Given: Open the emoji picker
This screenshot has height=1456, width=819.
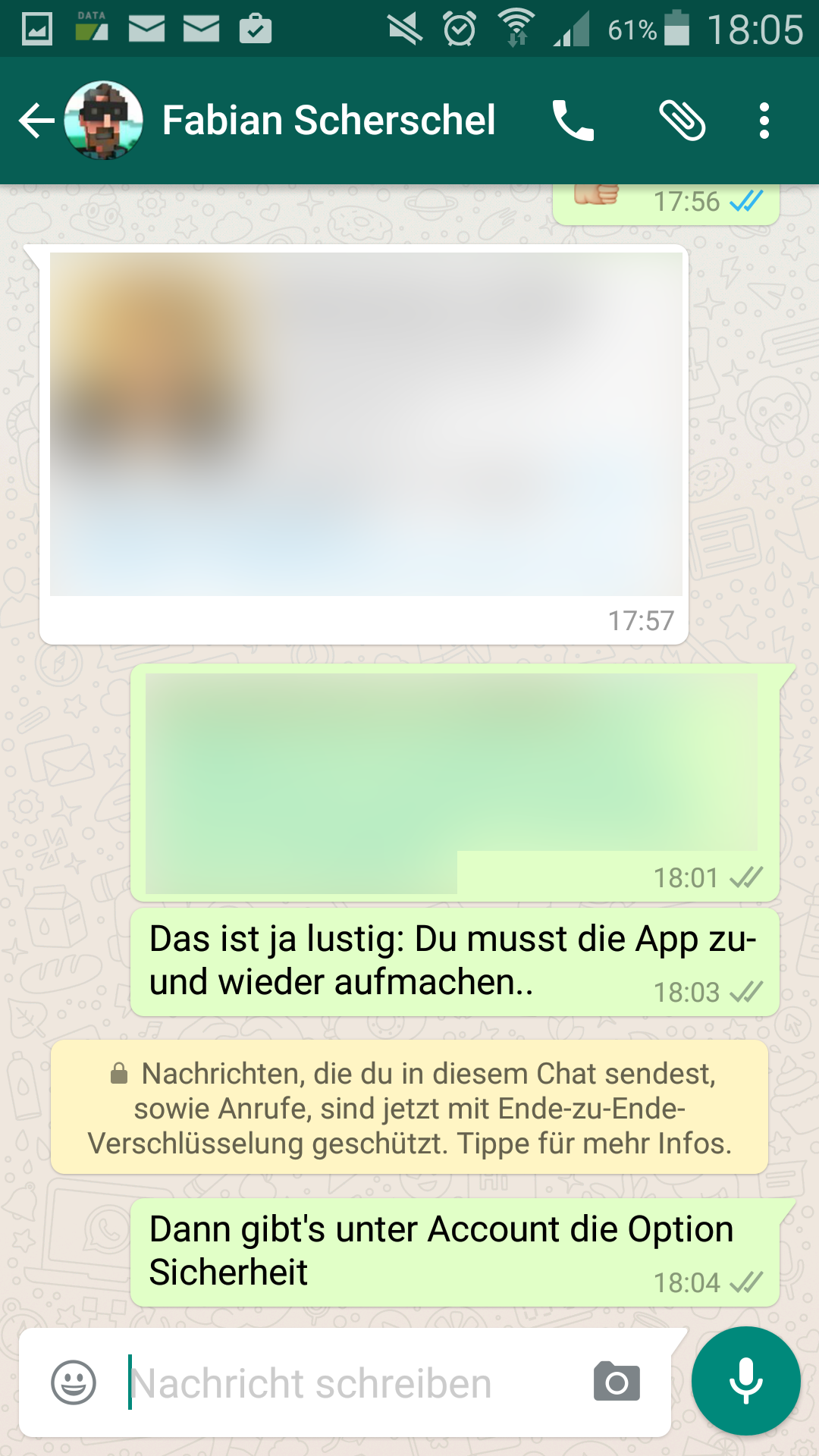Looking at the screenshot, I should [x=74, y=1382].
